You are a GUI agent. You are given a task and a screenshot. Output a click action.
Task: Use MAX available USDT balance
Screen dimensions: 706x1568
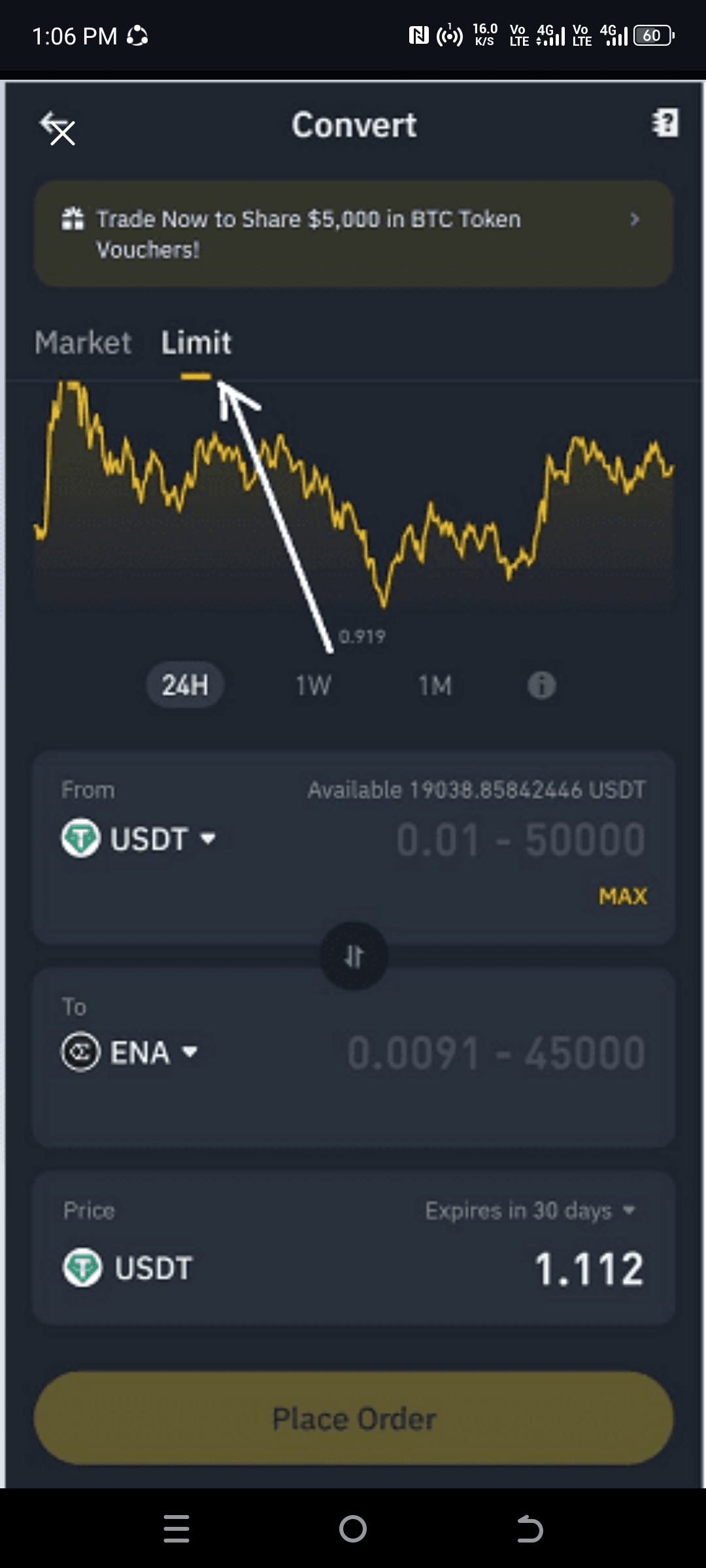(x=623, y=896)
